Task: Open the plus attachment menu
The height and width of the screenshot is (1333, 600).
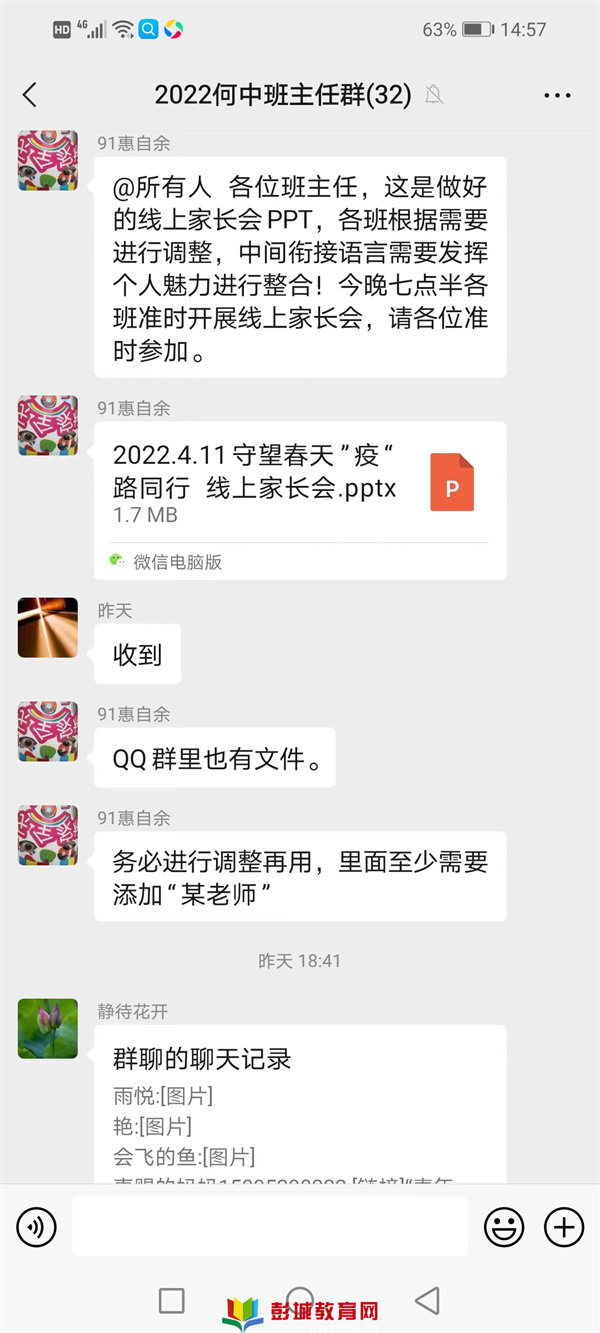Action: pos(563,1226)
